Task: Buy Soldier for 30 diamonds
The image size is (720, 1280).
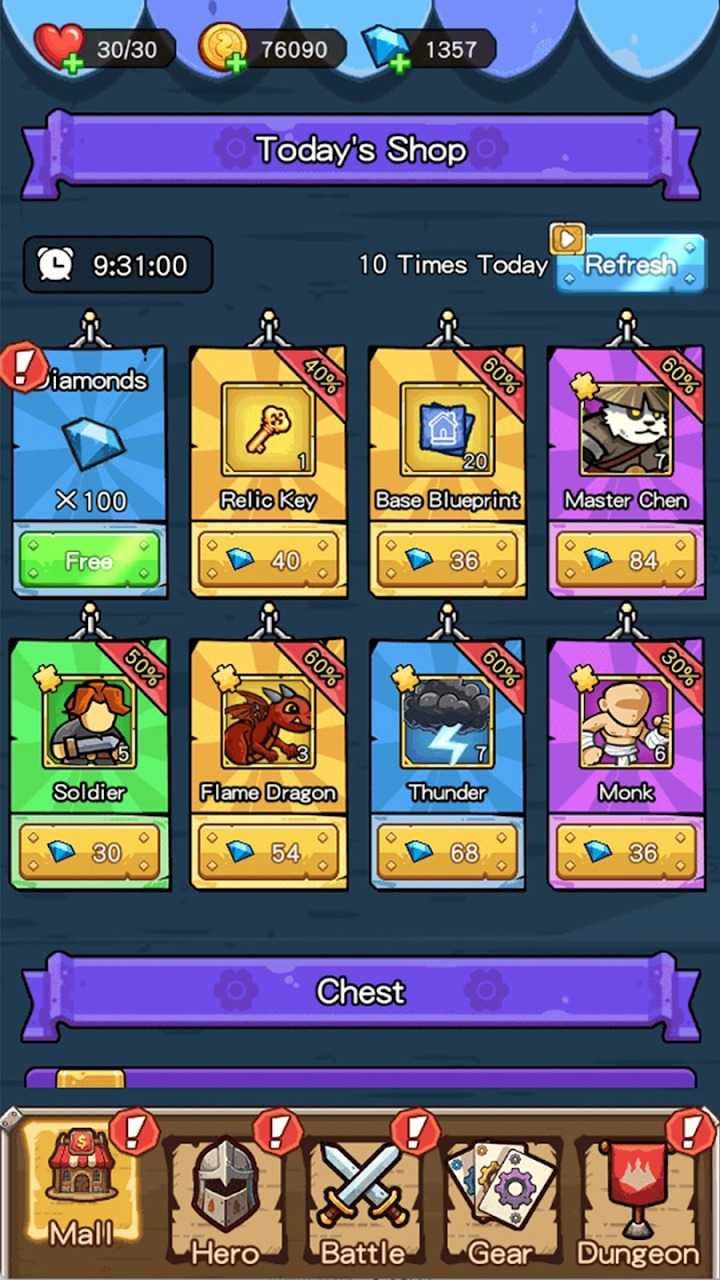Action: (89, 852)
